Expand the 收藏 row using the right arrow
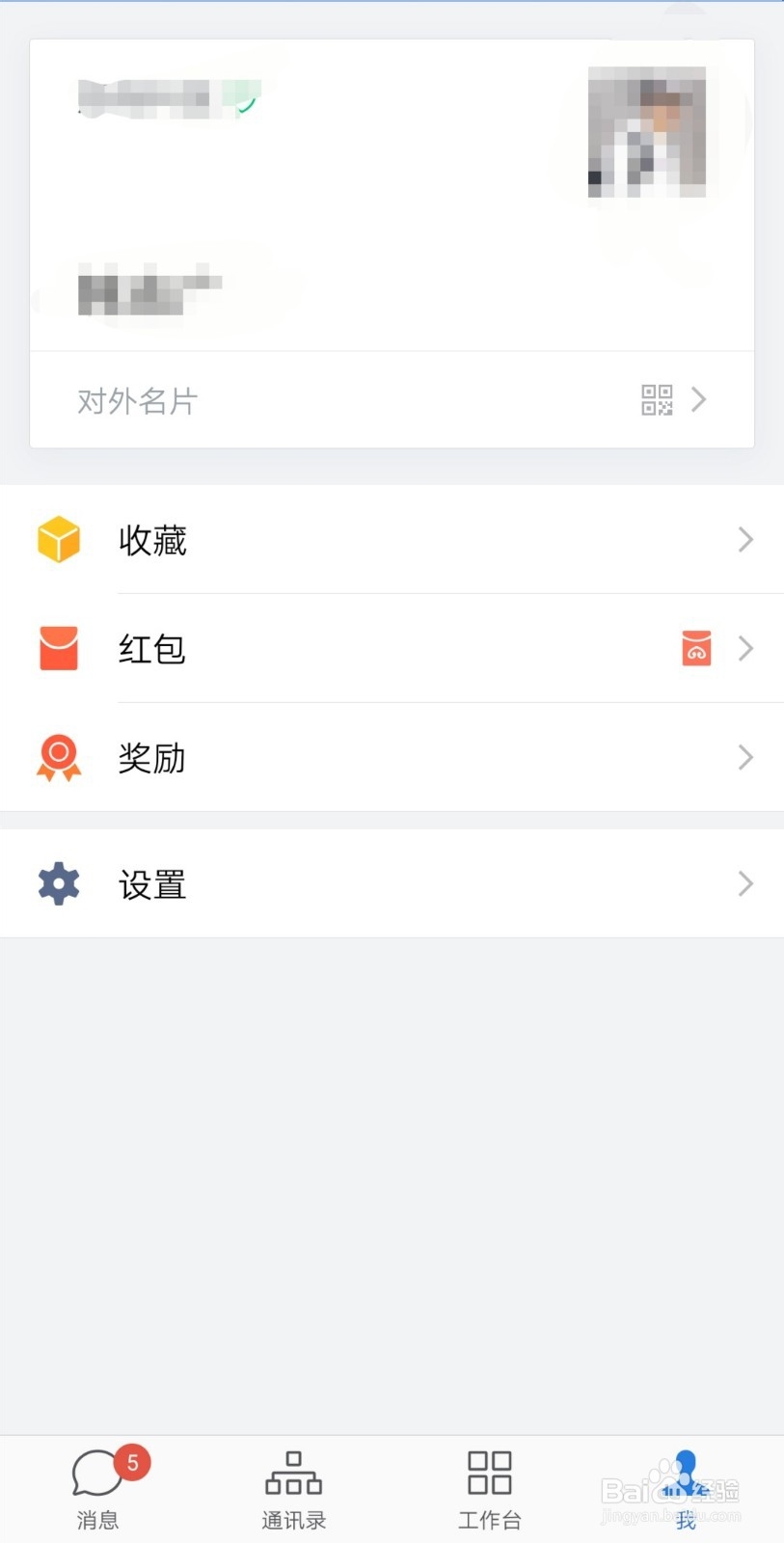Screen dimensions: 784x1543 pos(744,540)
